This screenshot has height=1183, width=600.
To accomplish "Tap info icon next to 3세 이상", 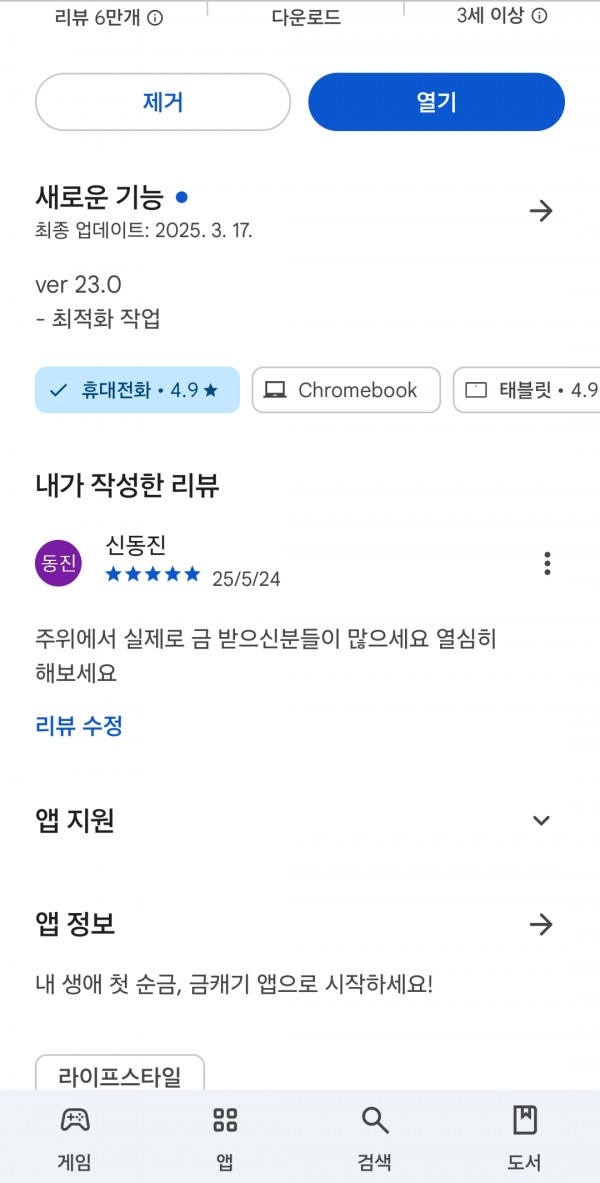I will (540, 17).
